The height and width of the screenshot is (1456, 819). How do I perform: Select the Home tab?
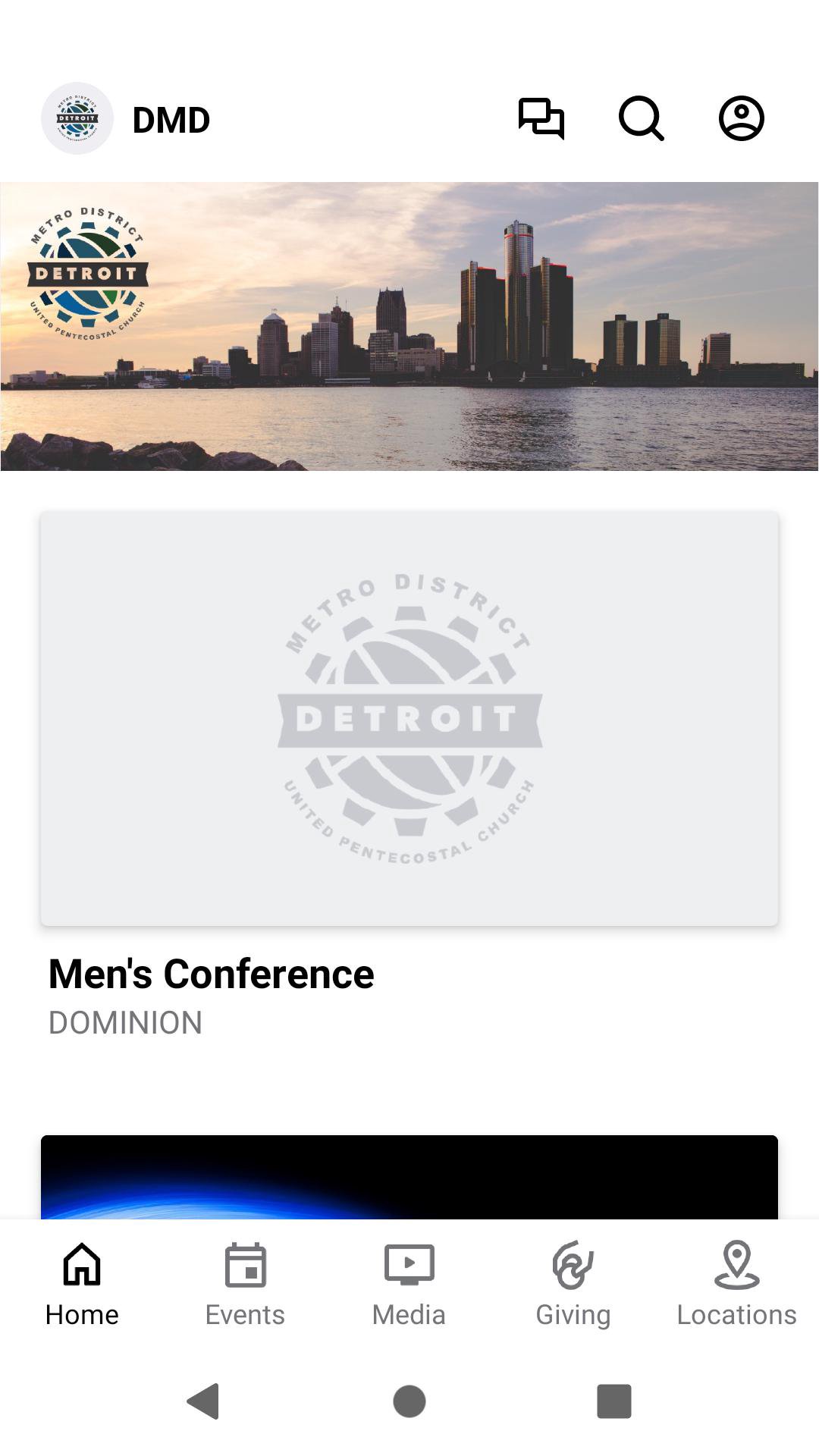coord(82,1283)
